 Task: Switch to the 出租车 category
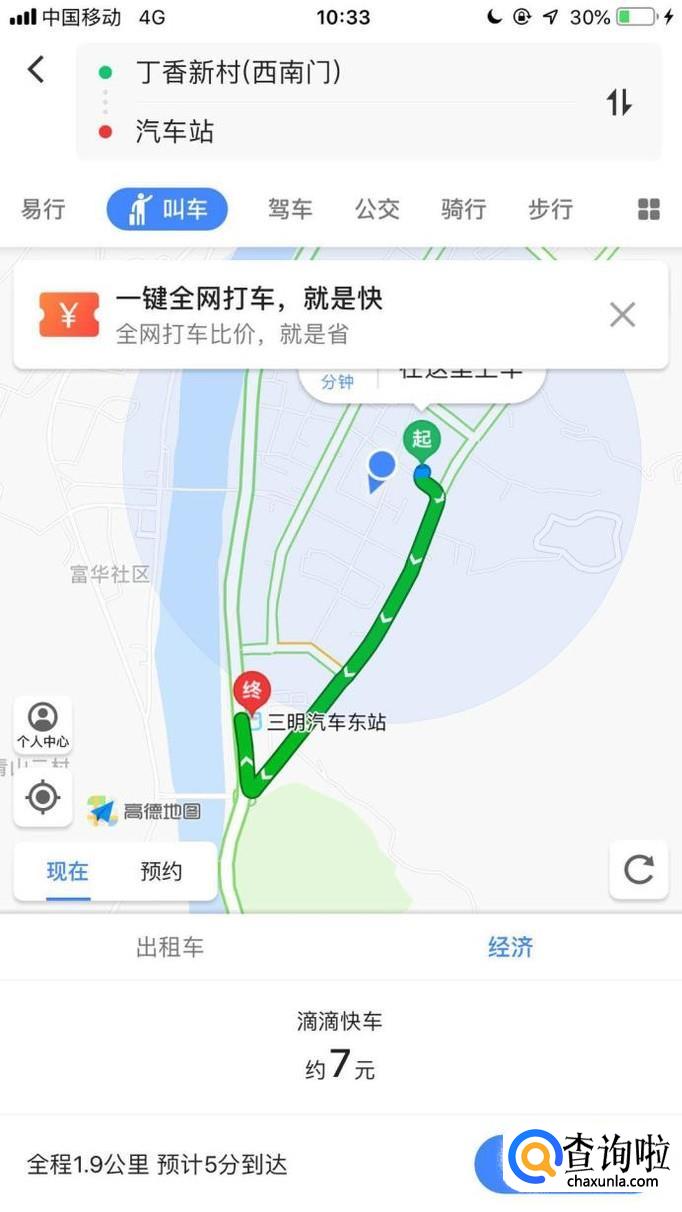point(170,947)
